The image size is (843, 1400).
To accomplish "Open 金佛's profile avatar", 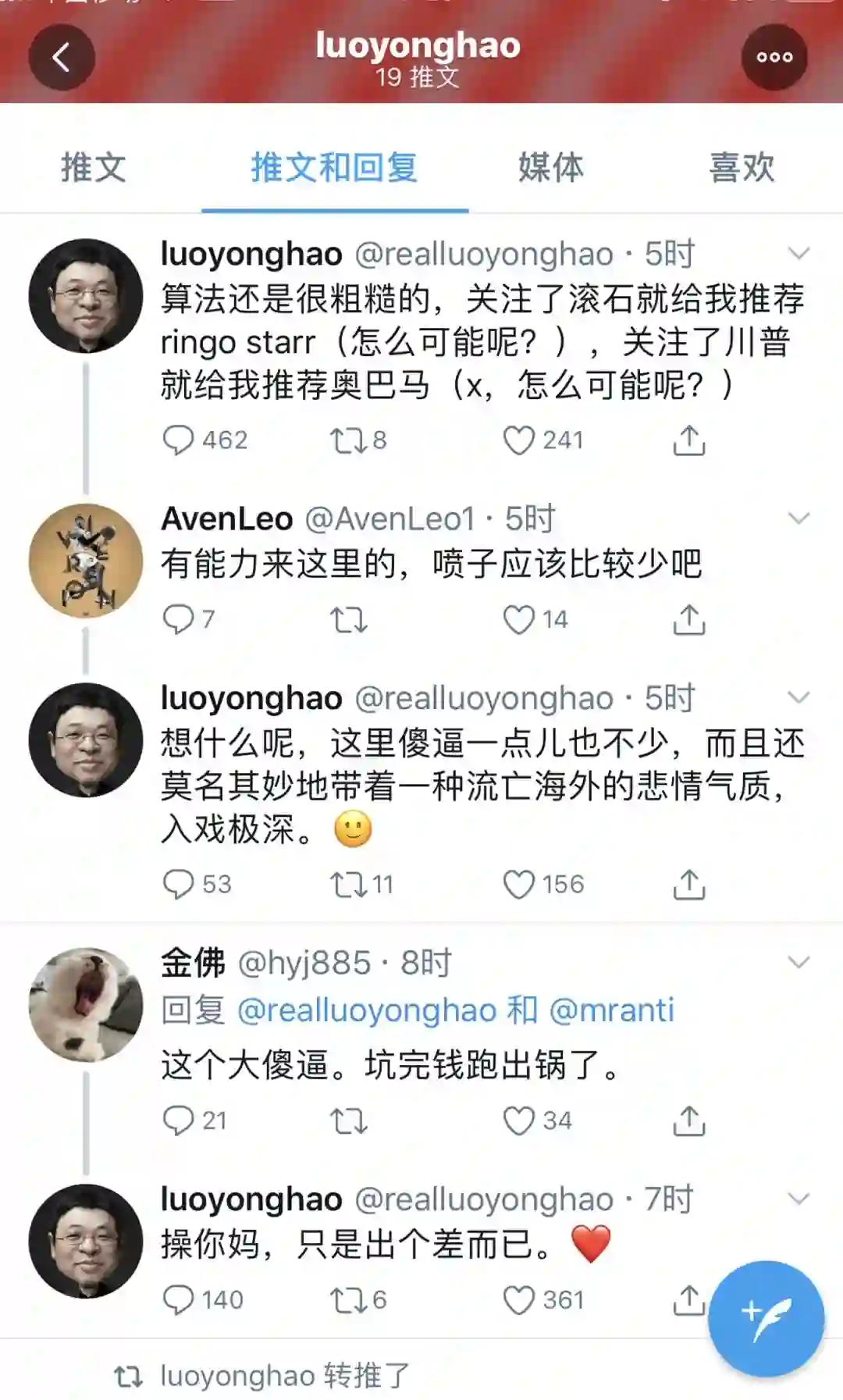I will click(86, 1005).
